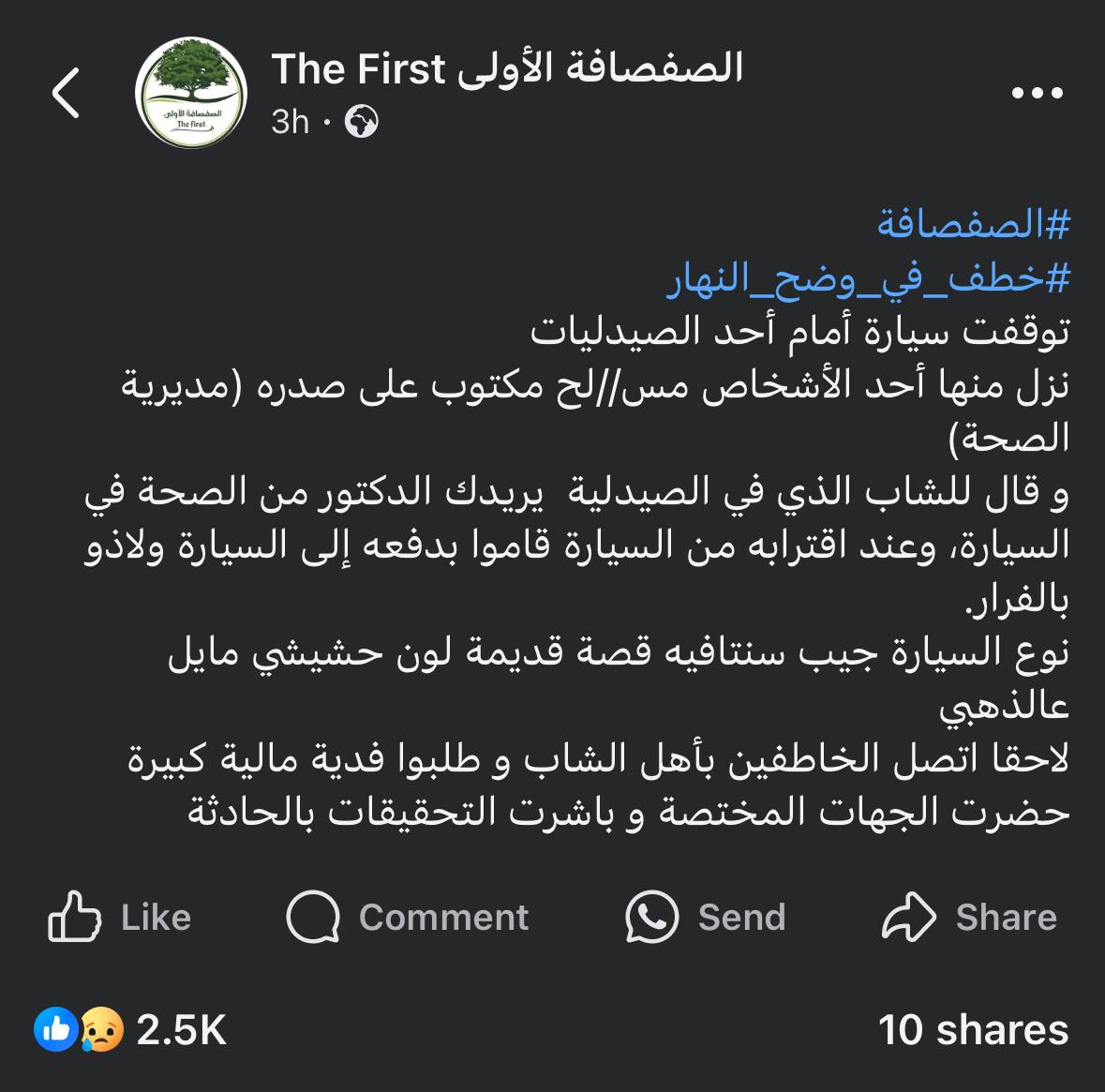Comment on this post
This screenshot has height=1092, width=1105.
tap(408, 917)
